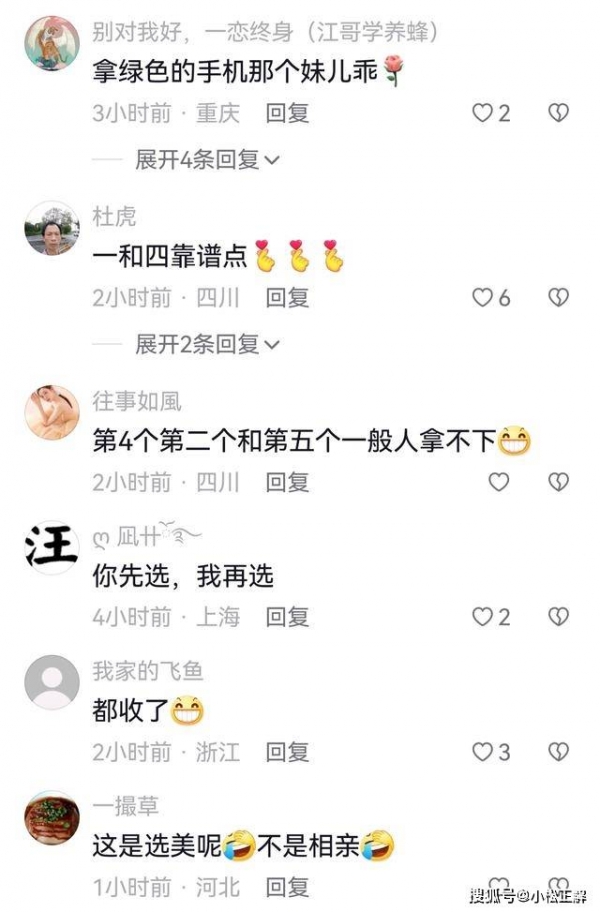Like the comment about 拿绿色的手机
Image resolution: width=600 pixels, height=912 pixels.
[483, 113]
